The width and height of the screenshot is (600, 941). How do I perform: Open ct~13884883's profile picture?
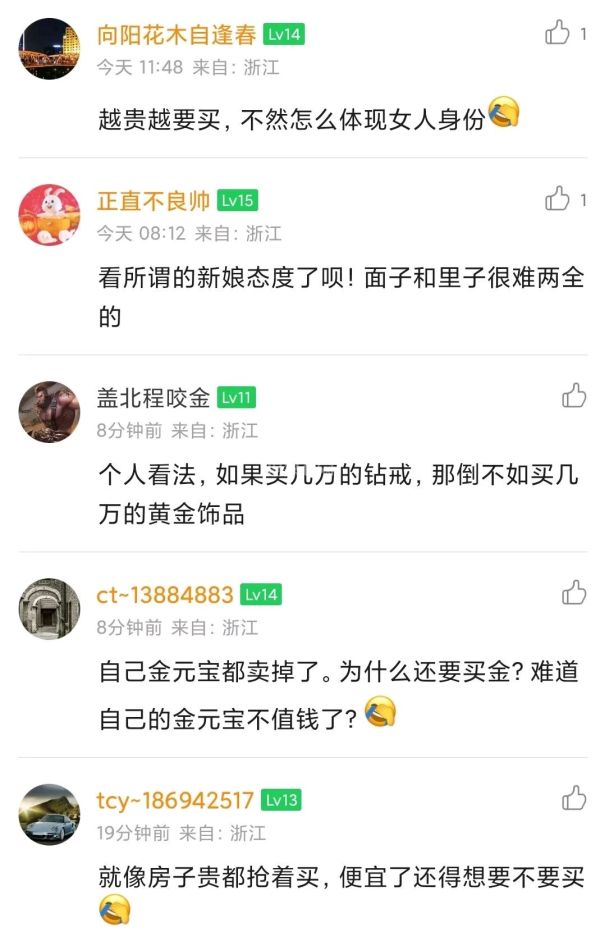pos(49,609)
